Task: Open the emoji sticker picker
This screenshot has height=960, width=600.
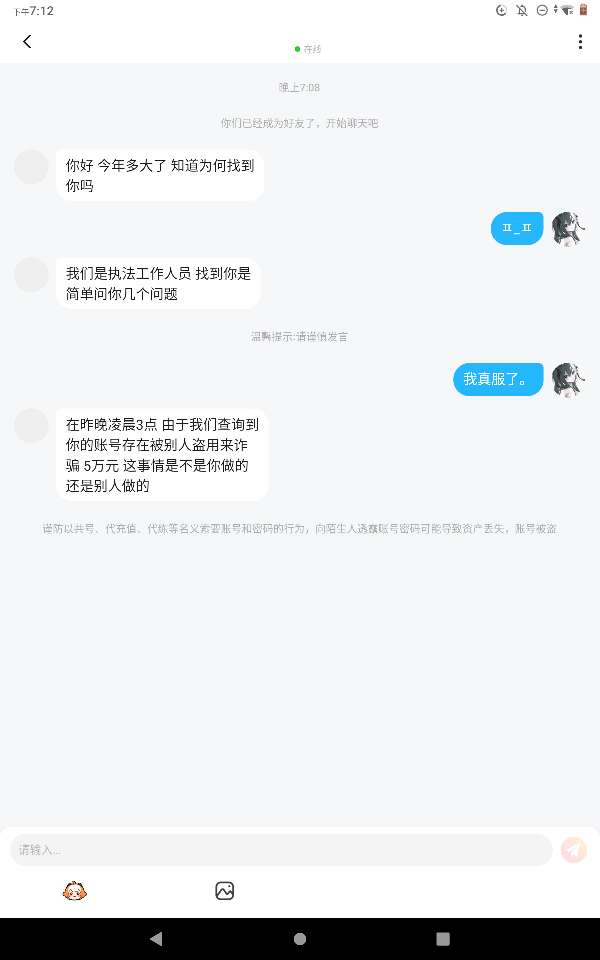Action: click(x=75, y=891)
